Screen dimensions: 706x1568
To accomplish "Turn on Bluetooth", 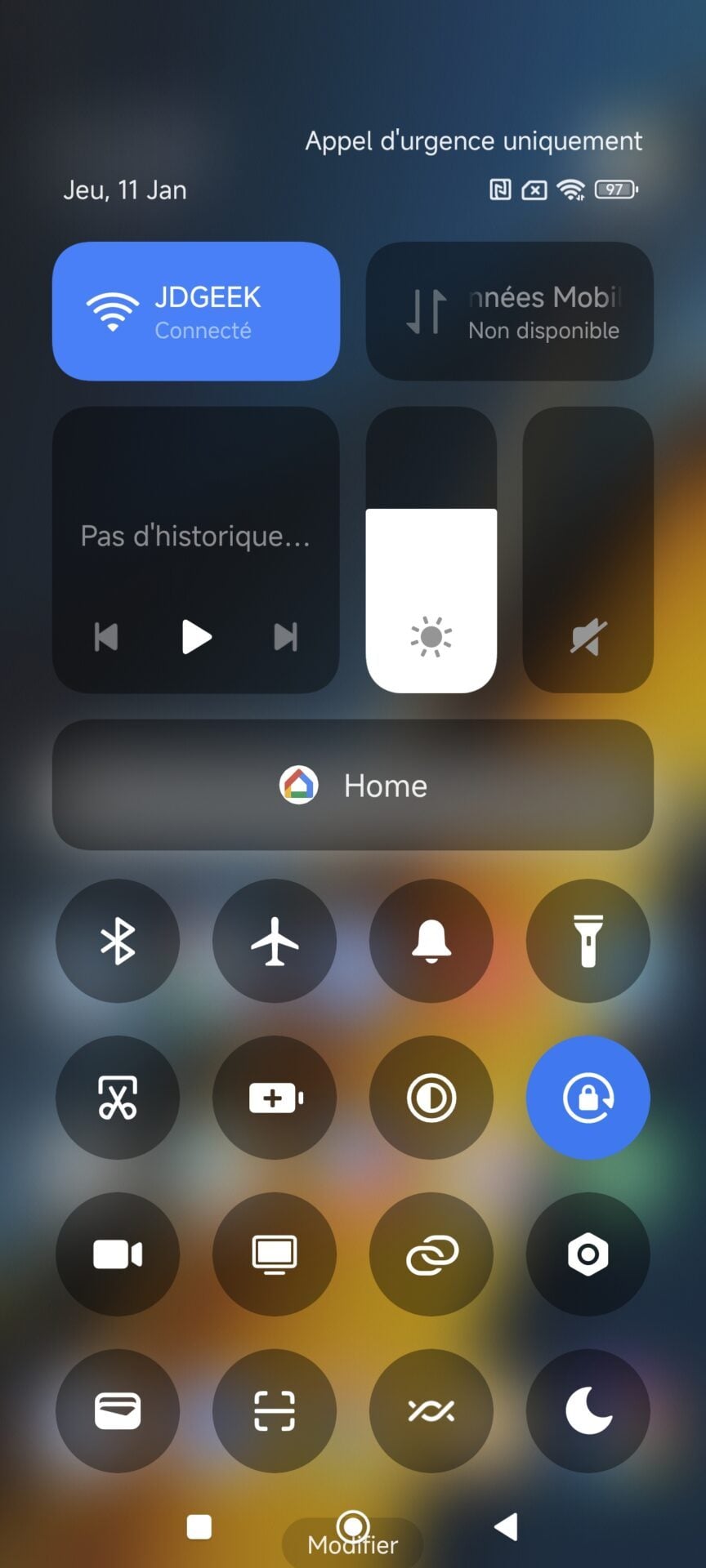I will [118, 941].
